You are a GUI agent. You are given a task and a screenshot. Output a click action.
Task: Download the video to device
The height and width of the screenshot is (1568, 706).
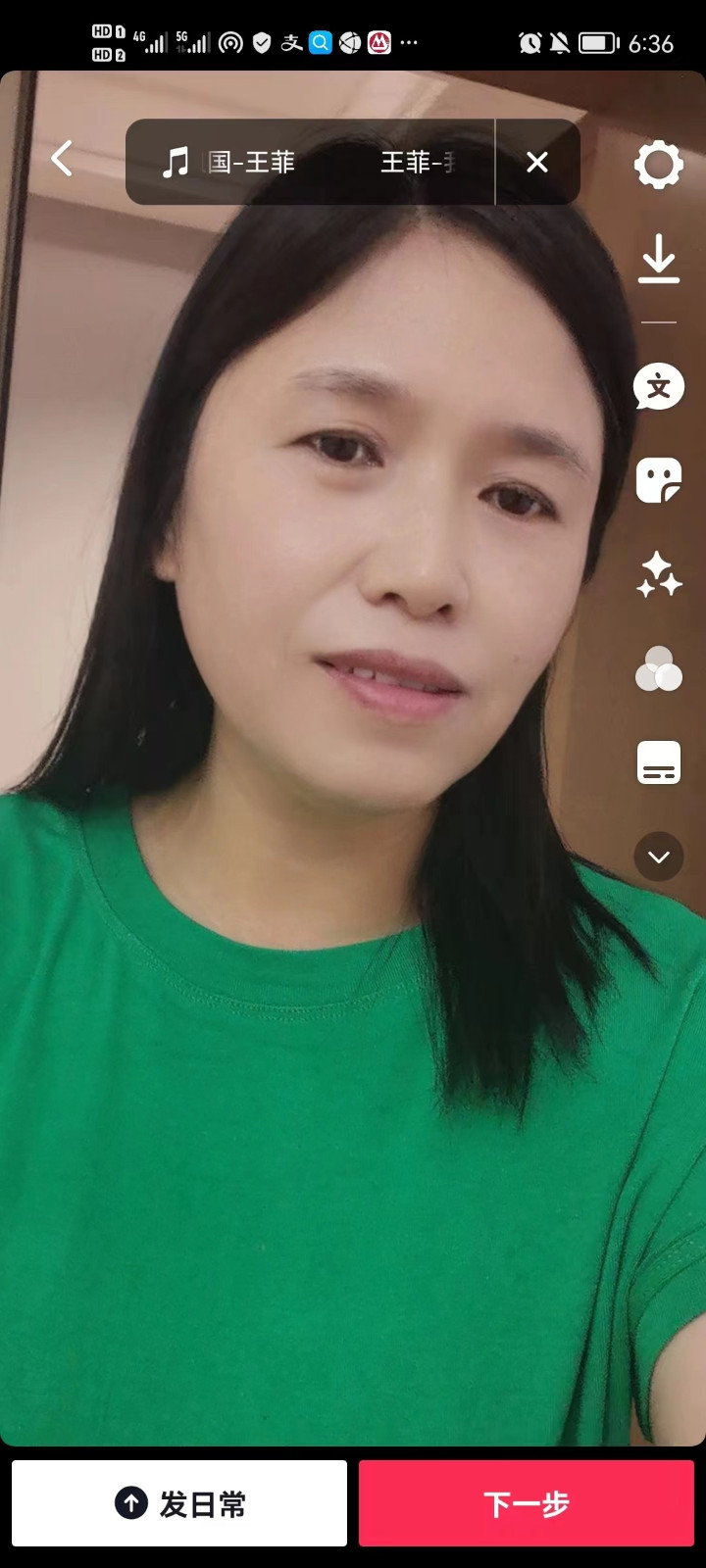coord(658,260)
